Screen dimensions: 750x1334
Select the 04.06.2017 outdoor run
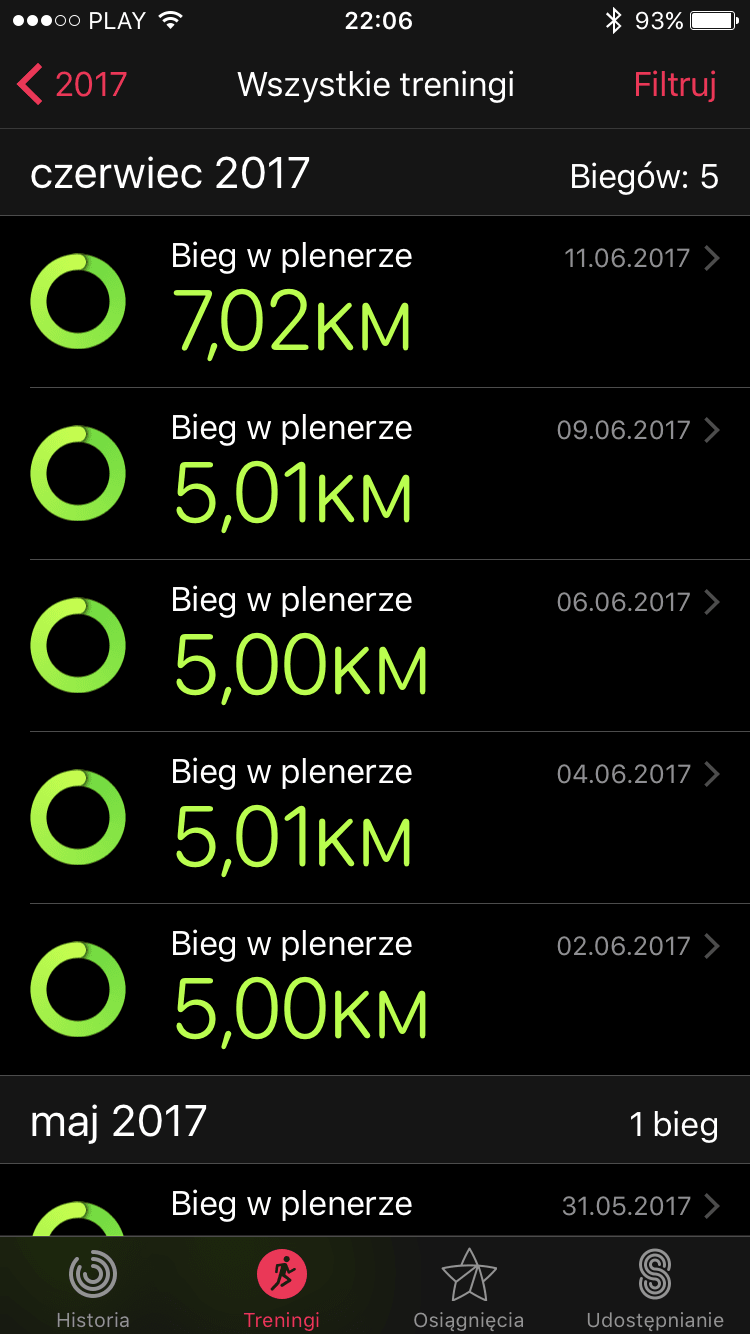[375, 818]
